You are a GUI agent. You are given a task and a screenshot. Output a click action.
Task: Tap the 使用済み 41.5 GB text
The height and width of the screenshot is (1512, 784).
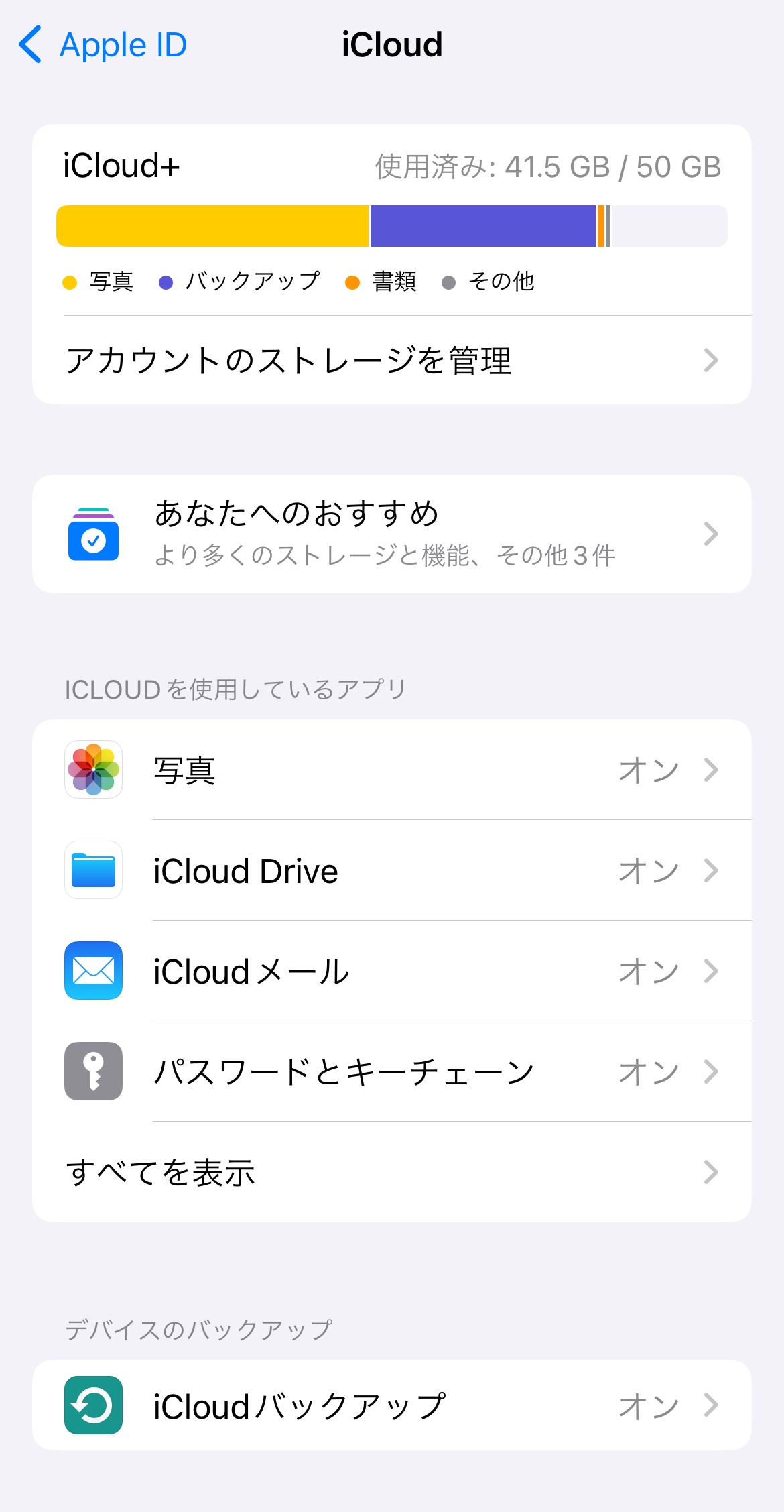[547, 166]
